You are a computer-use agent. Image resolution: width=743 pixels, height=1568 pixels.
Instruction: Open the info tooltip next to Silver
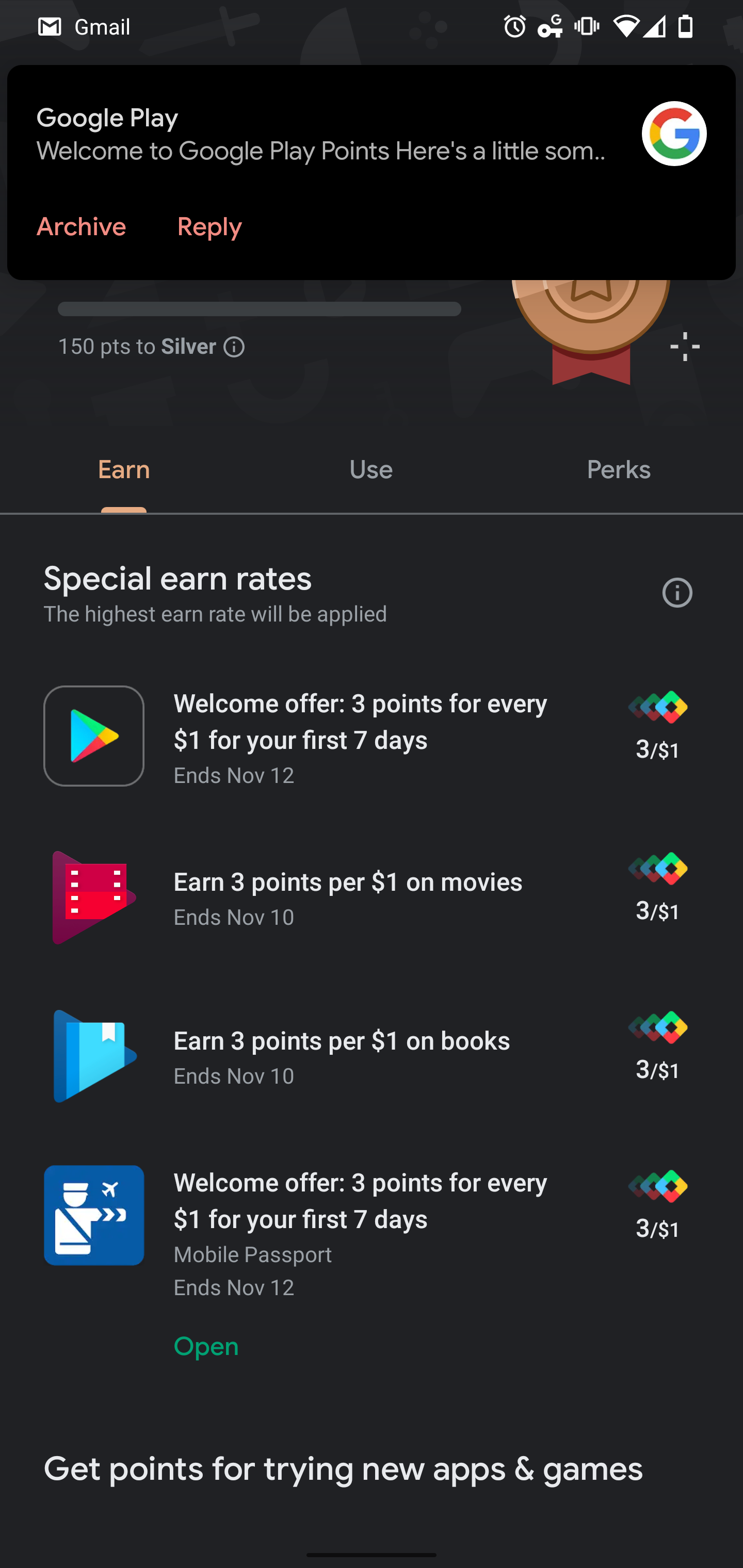coord(234,346)
